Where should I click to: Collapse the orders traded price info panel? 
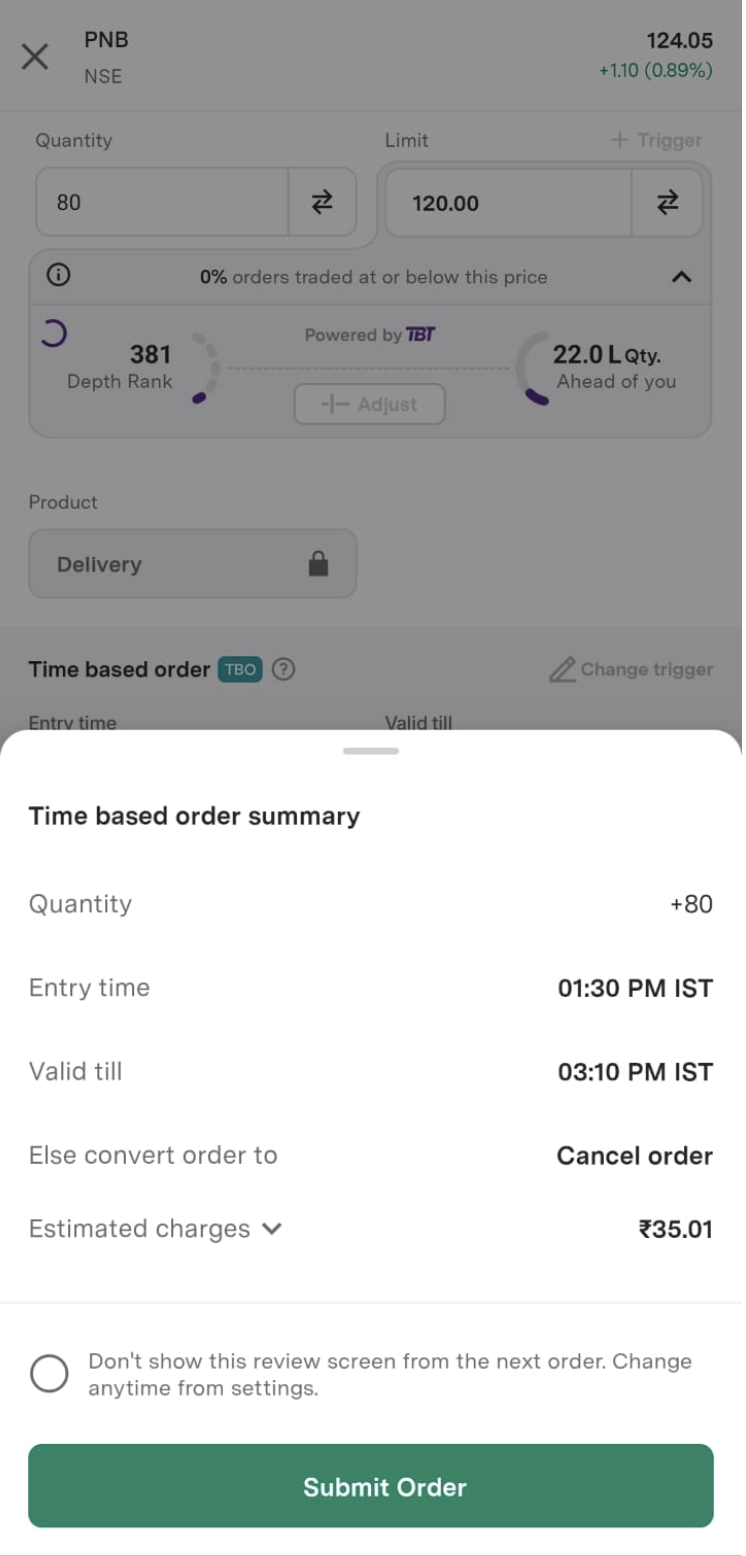click(x=681, y=277)
